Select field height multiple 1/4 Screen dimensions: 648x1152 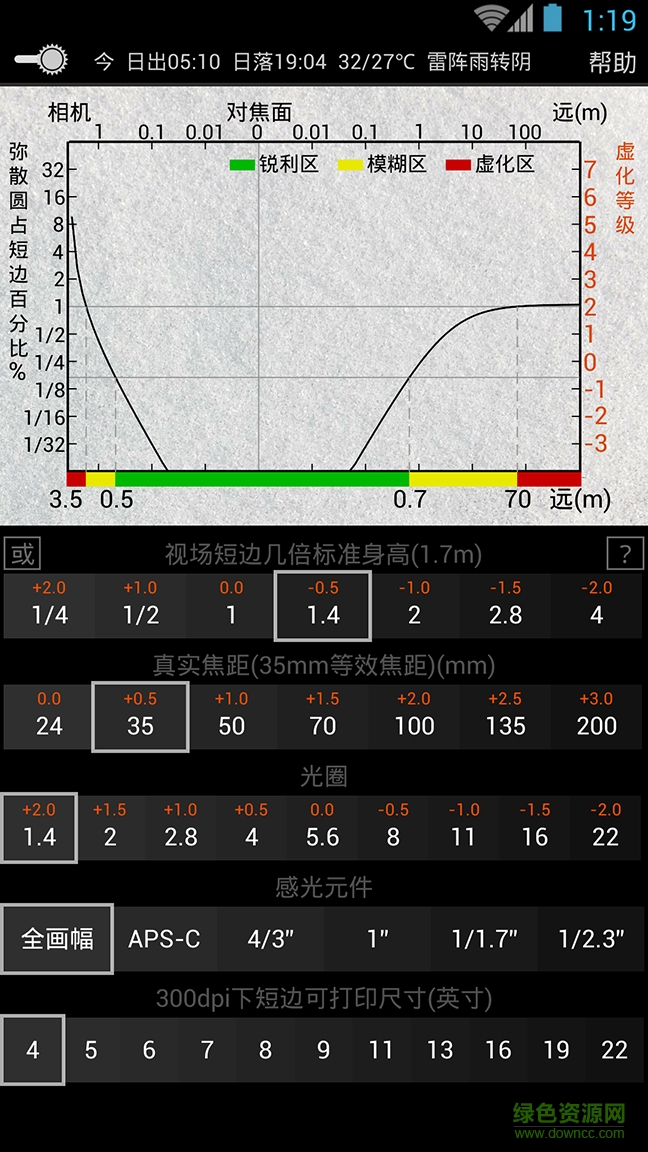point(49,605)
